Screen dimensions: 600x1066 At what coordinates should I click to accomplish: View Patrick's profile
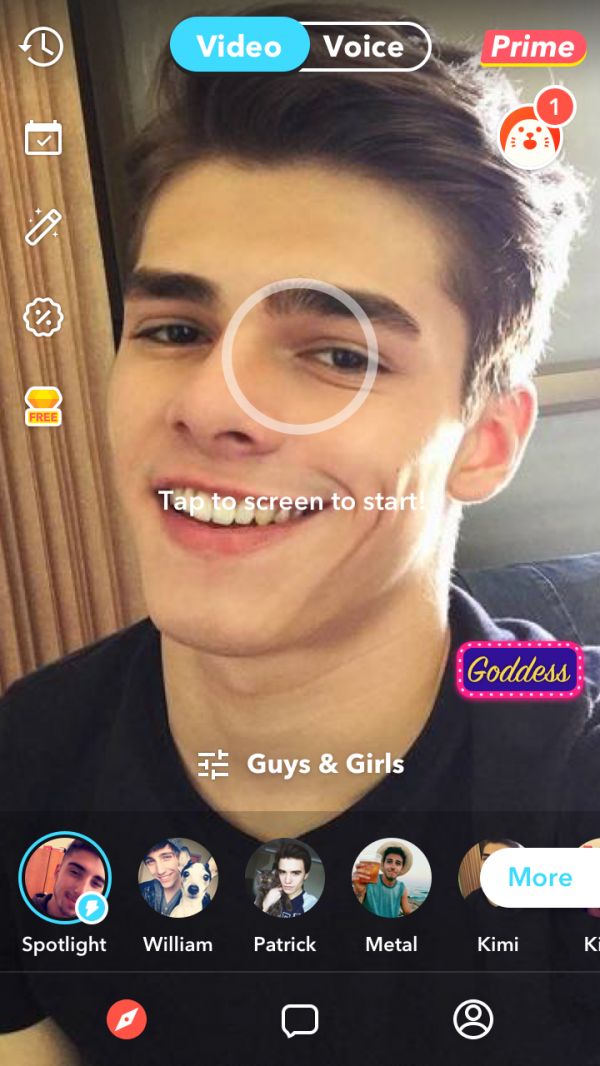pos(285,878)
